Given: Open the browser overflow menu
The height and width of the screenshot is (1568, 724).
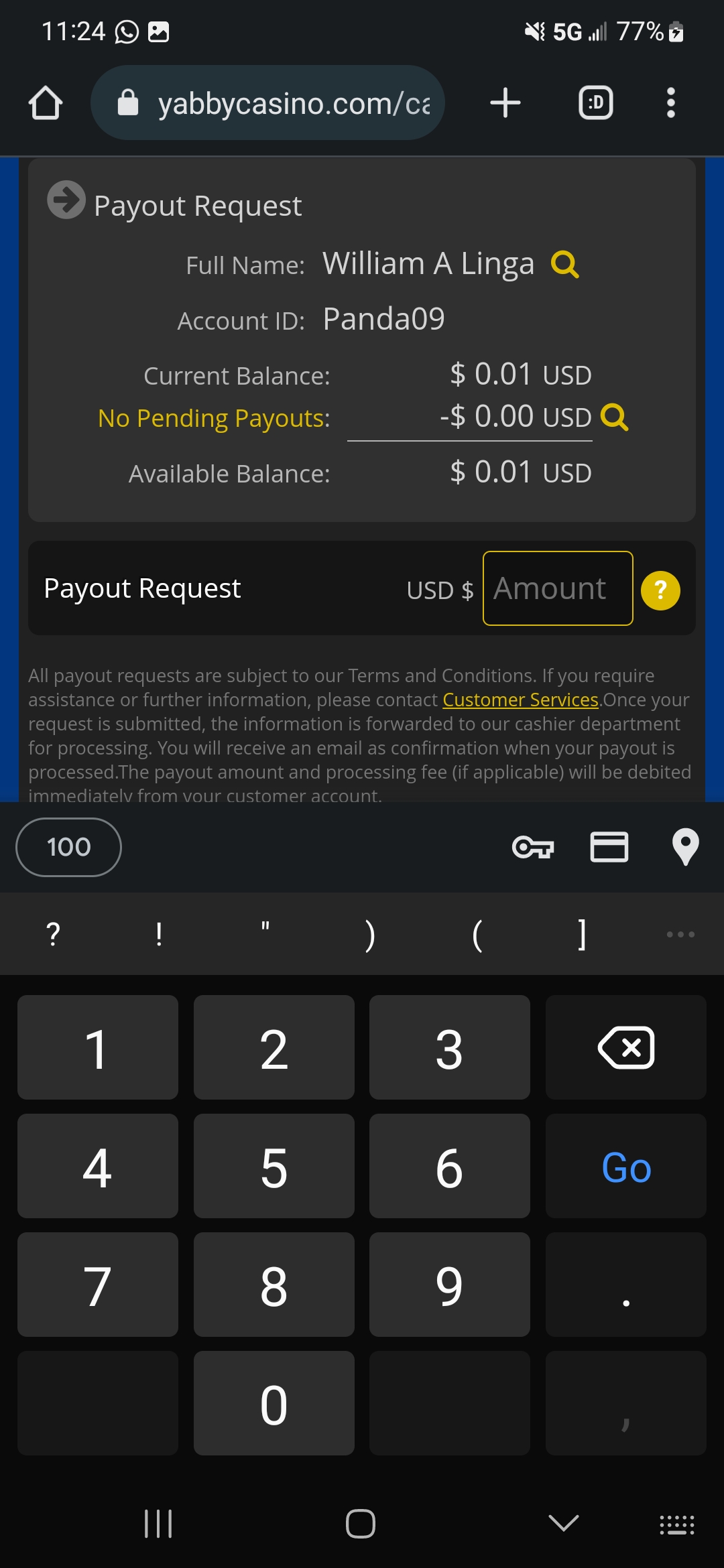Looking at the screenshot, I should point(670,103).
